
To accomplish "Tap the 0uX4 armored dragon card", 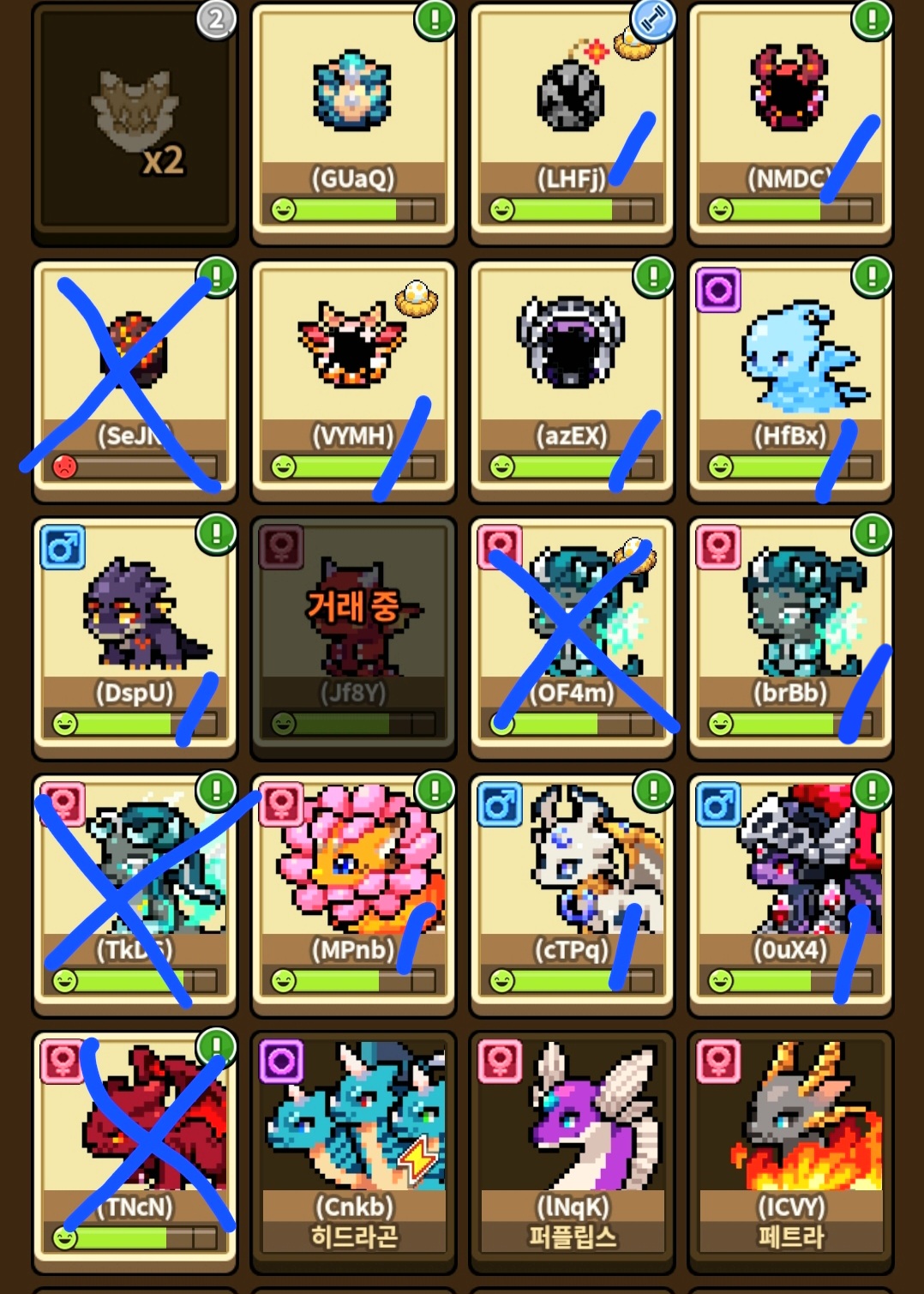I will point(789,892).
